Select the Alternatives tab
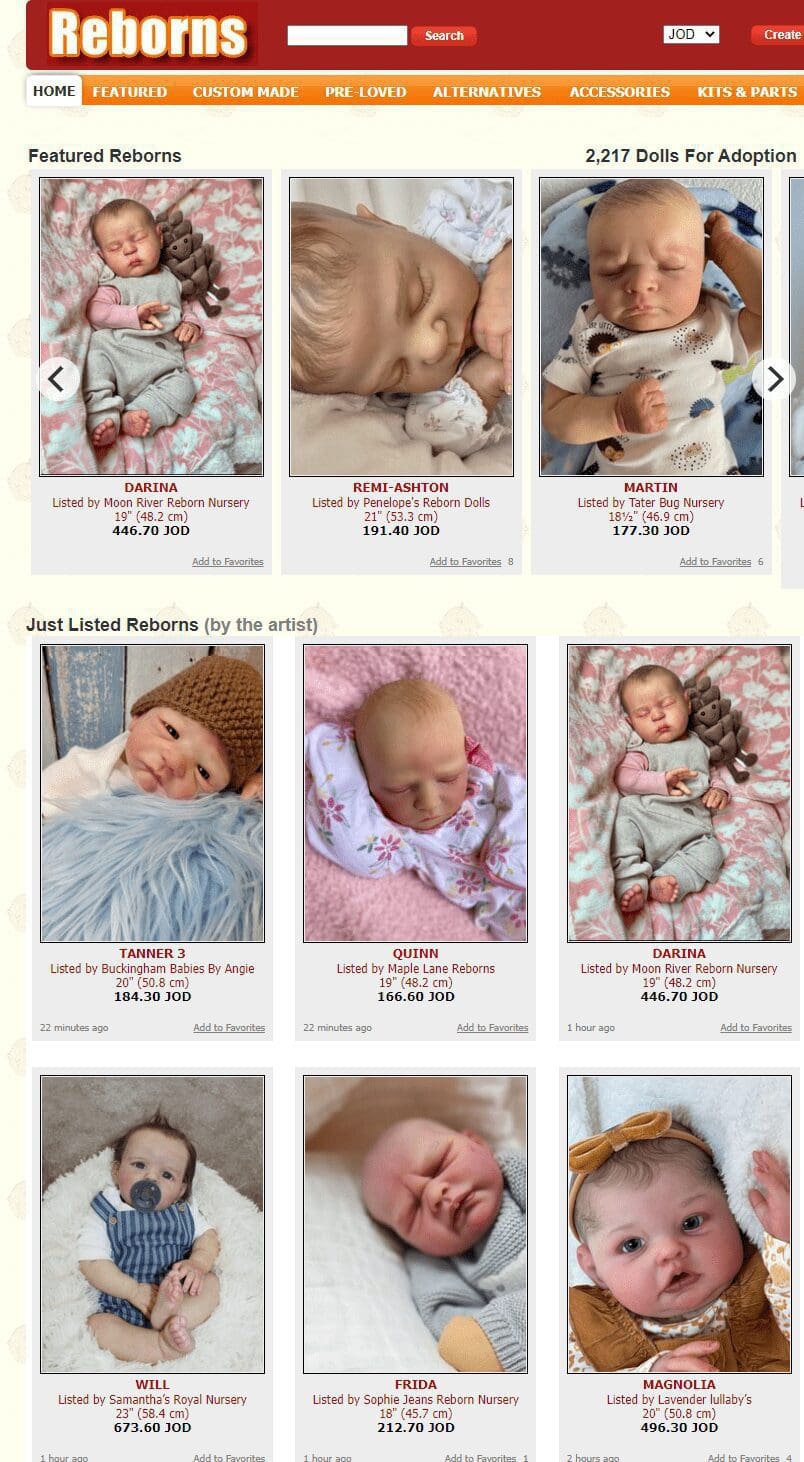The height and width of the screenshot is (1462, 804). point(486,91)
